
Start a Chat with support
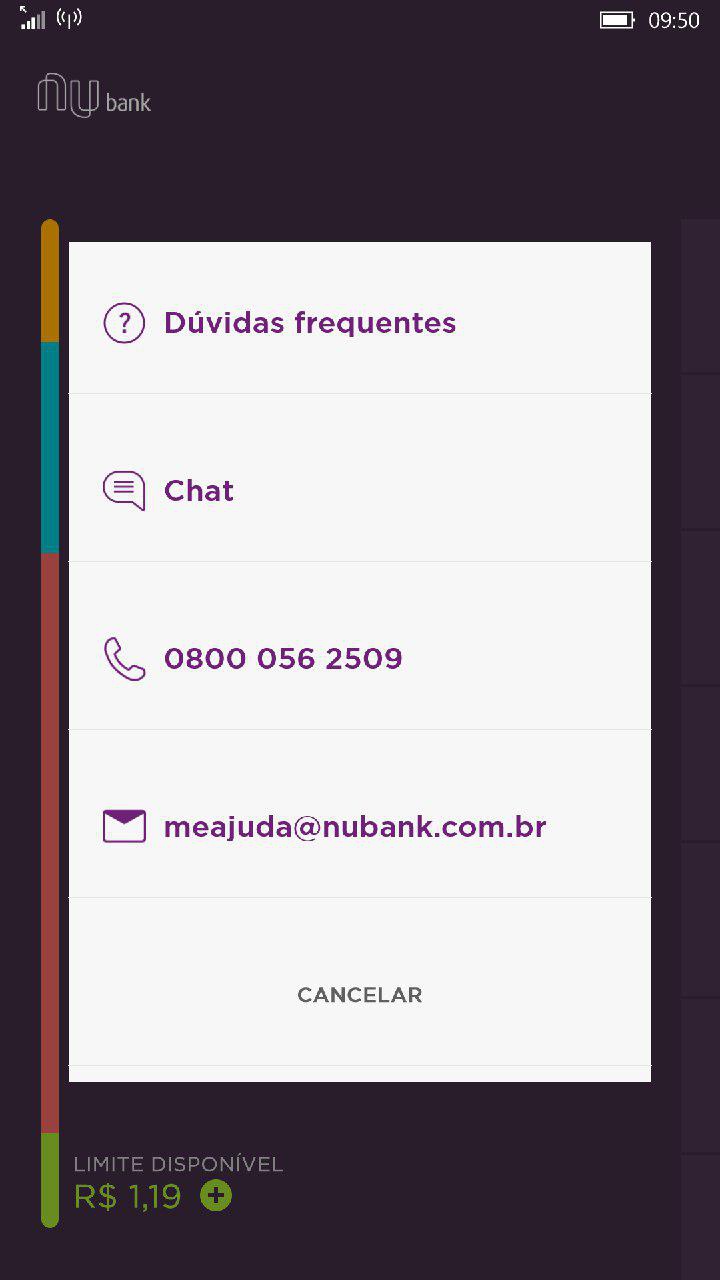click(x=360, y=490)
